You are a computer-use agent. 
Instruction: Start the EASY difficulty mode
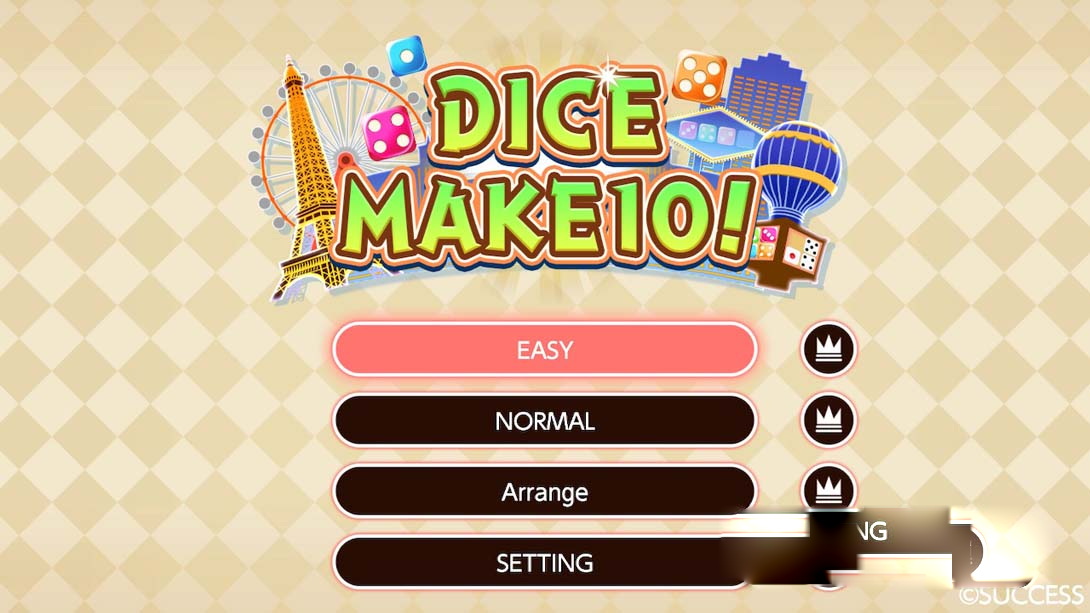(x=544, y=350)
